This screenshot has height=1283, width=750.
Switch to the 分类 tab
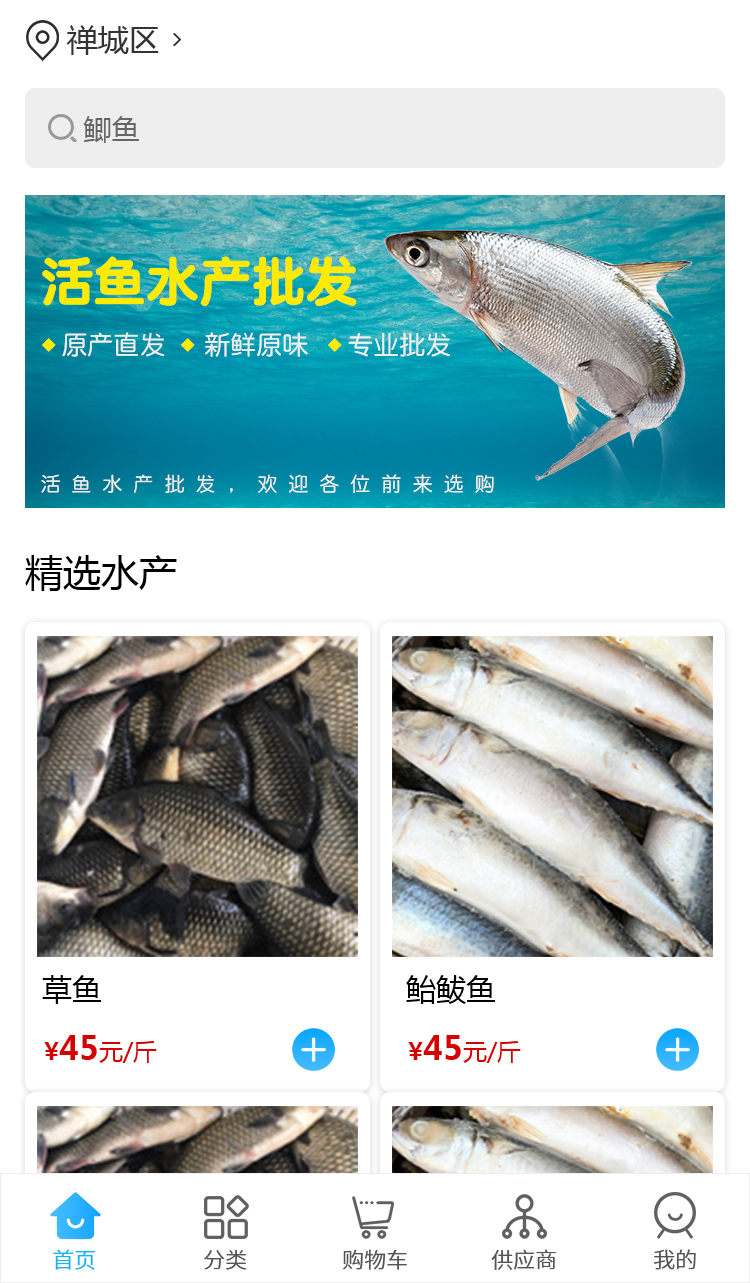(x=225, y=1230)
